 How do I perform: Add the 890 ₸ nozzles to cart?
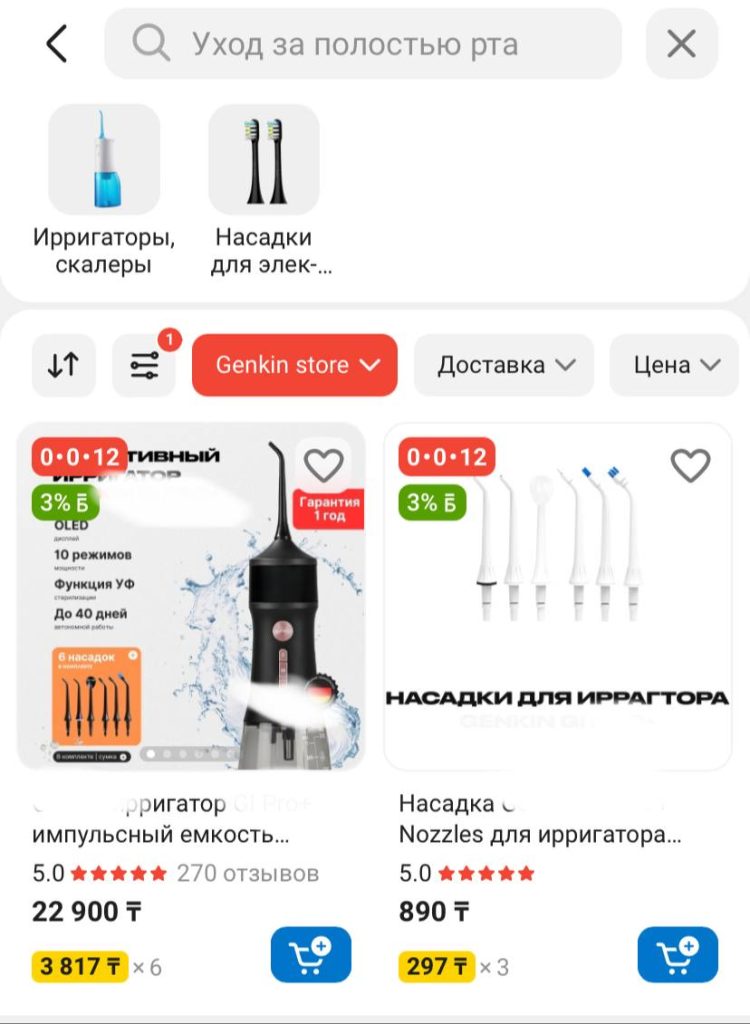coord(677,955)
